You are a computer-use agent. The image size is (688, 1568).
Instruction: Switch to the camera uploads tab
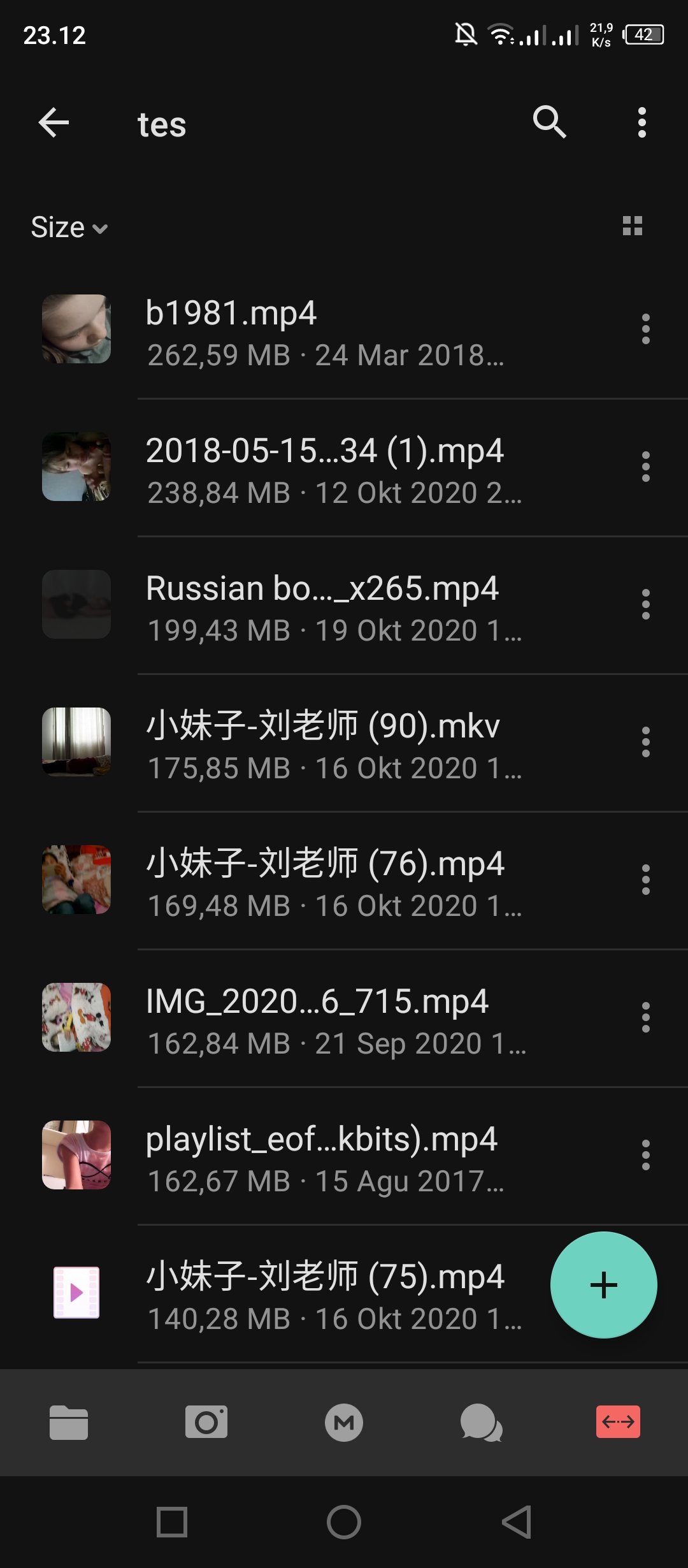[206, 1422]
